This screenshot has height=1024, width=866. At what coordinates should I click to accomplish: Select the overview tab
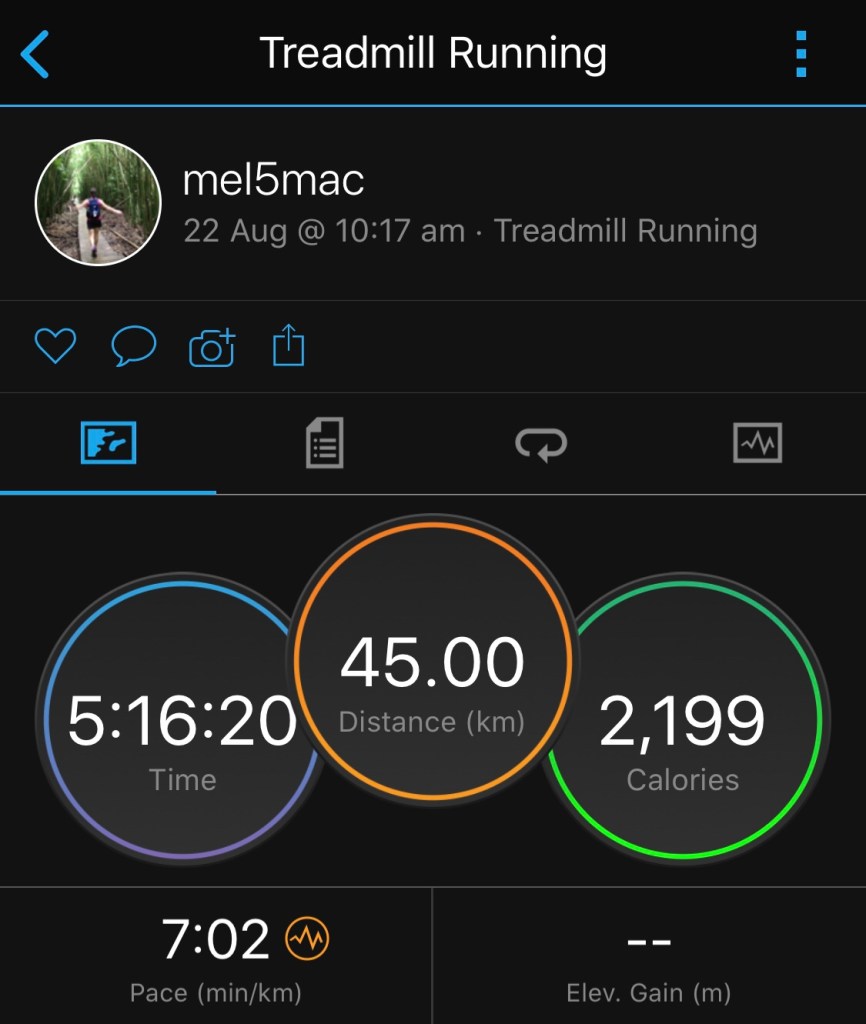108,442
